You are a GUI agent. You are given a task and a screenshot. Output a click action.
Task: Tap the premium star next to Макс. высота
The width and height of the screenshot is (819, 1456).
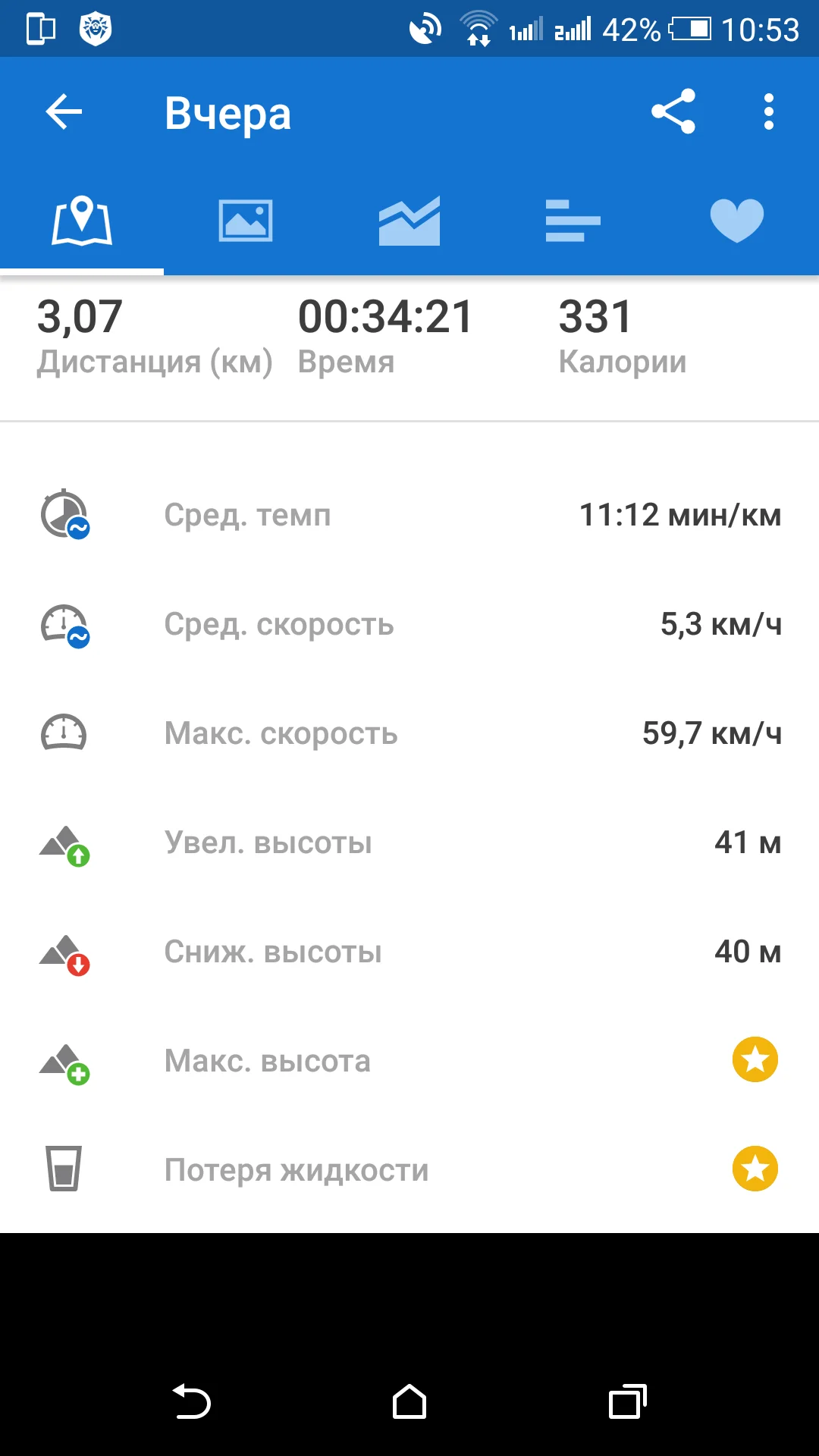click(x=755, y=1060)
